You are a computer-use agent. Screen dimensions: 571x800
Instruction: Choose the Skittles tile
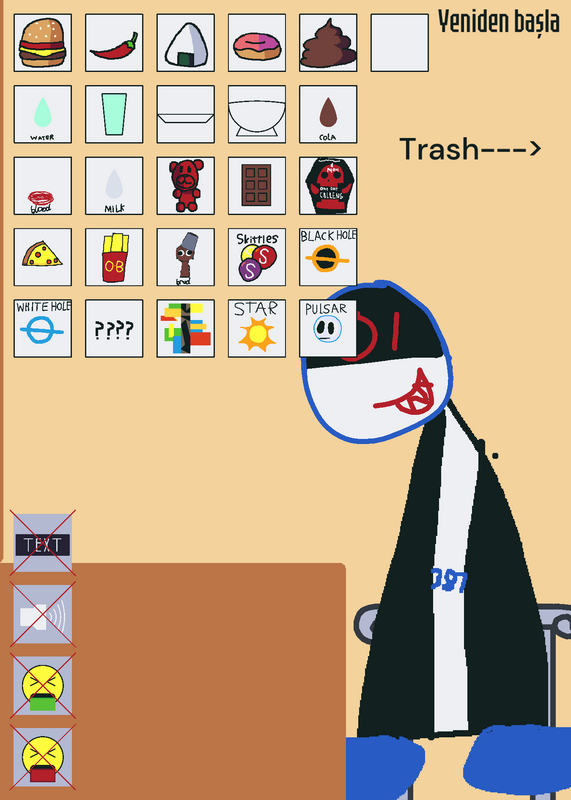click(x=257, y=257)
